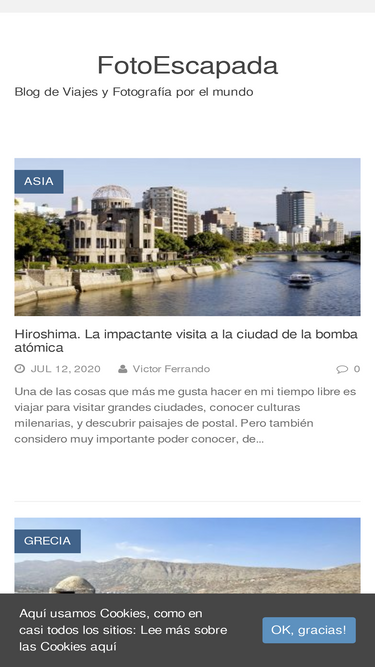375x667 pixels.
Task: Open the Hiroshima river photo
Action: pyautogui.click(x=188, y=237)
